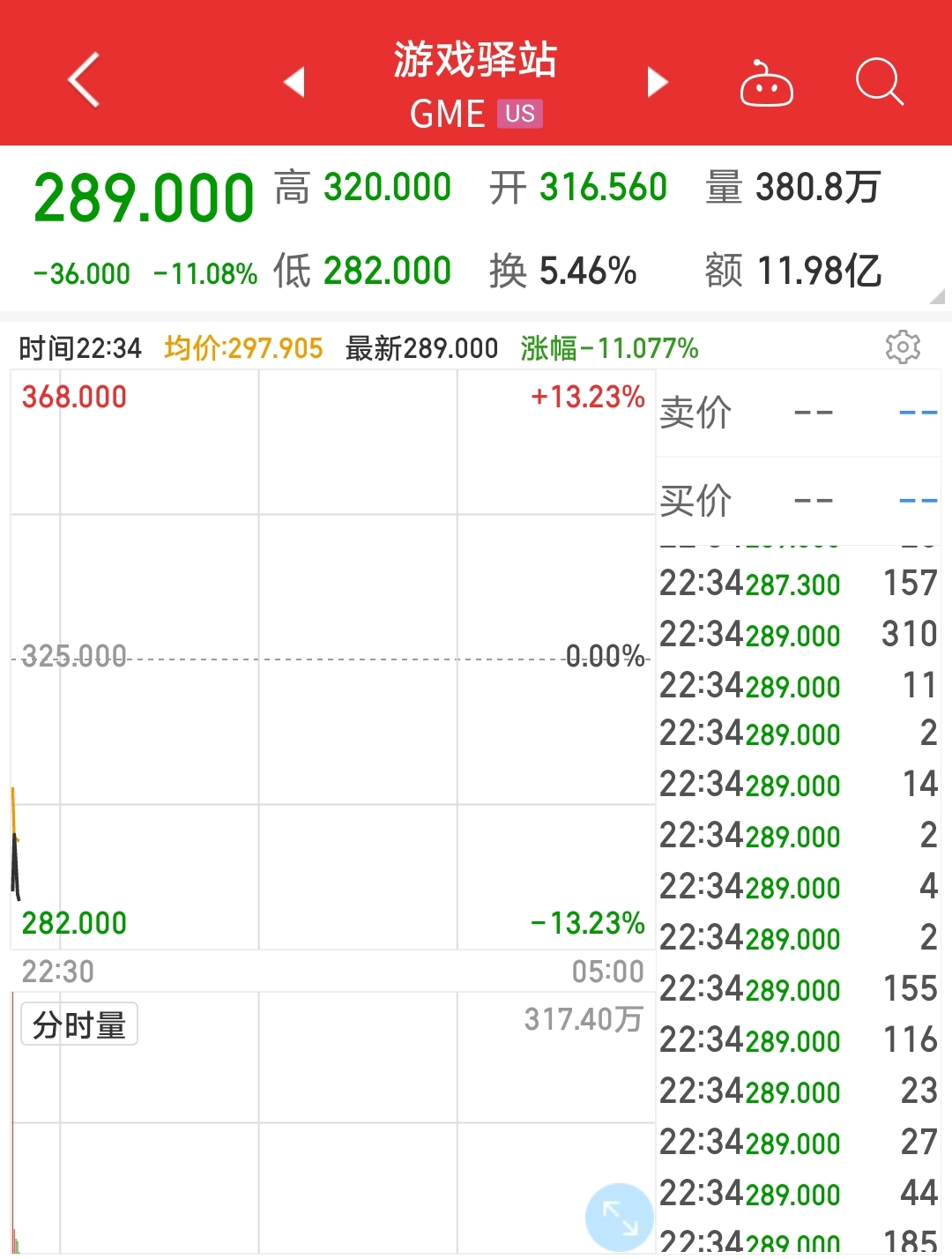Select the previous stock with the left arrow

point(295,79)
